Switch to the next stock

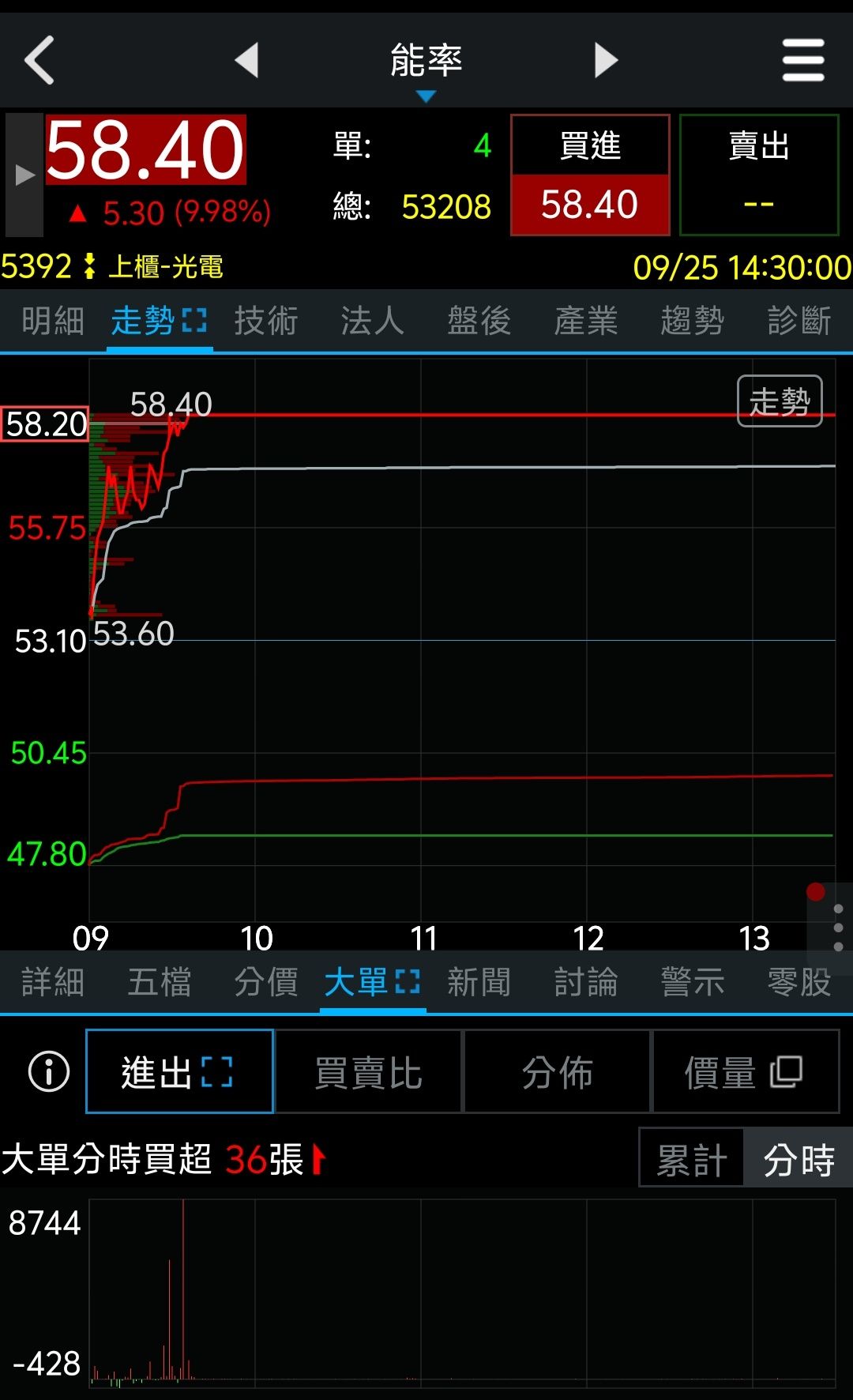pos(606,60)
